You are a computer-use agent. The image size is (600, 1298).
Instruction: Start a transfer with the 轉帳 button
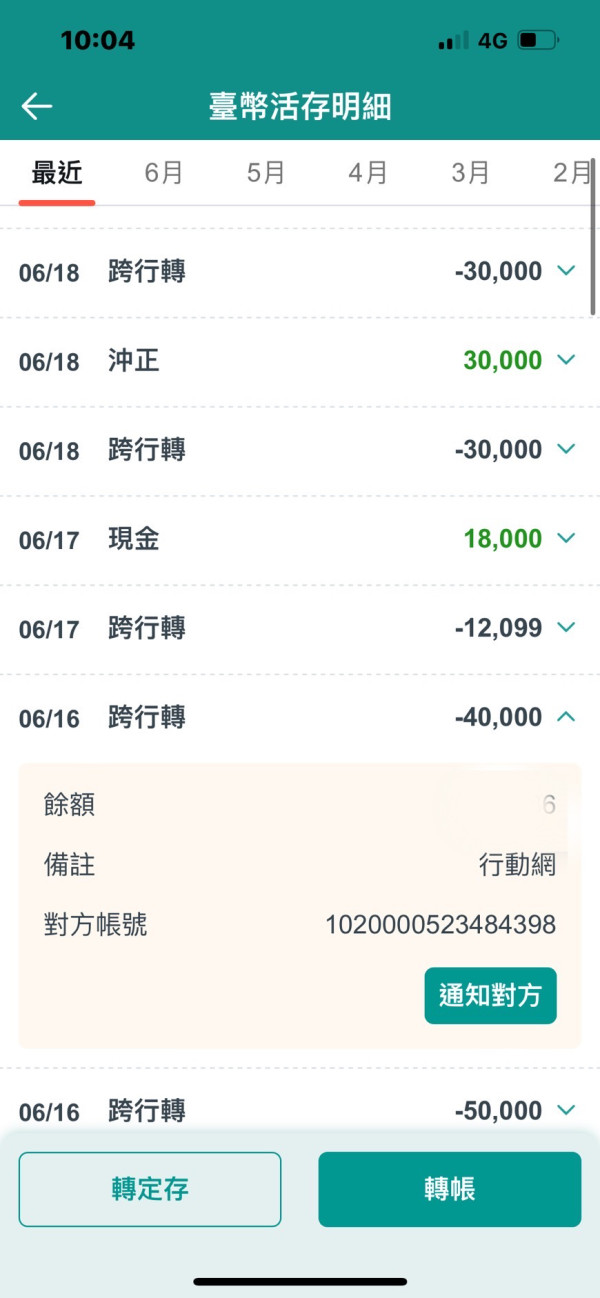tap(449, 1189)
